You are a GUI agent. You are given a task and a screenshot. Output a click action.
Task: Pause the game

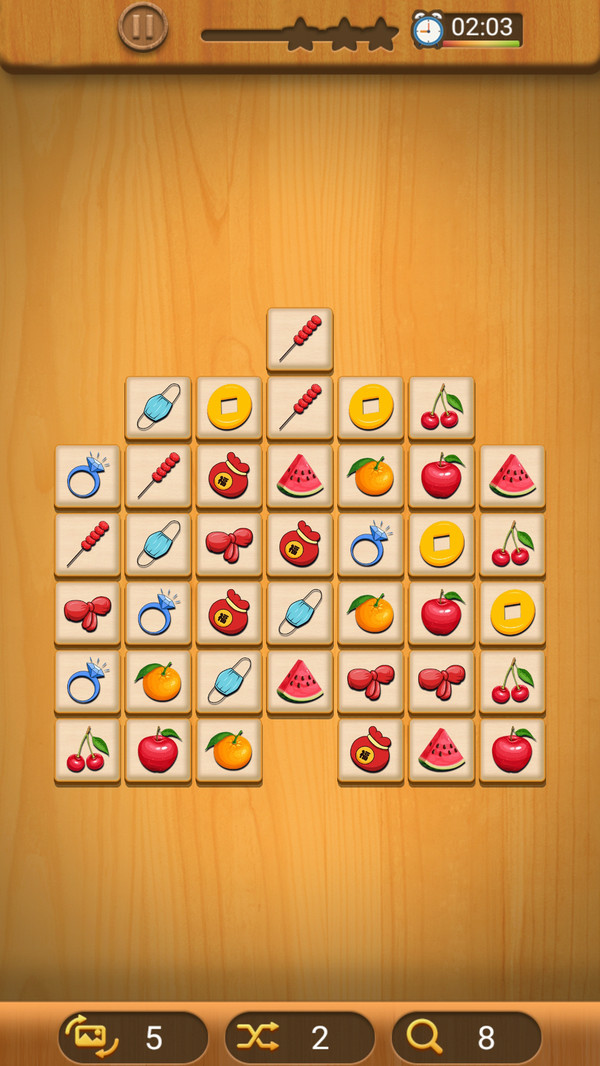coord(143,27)
